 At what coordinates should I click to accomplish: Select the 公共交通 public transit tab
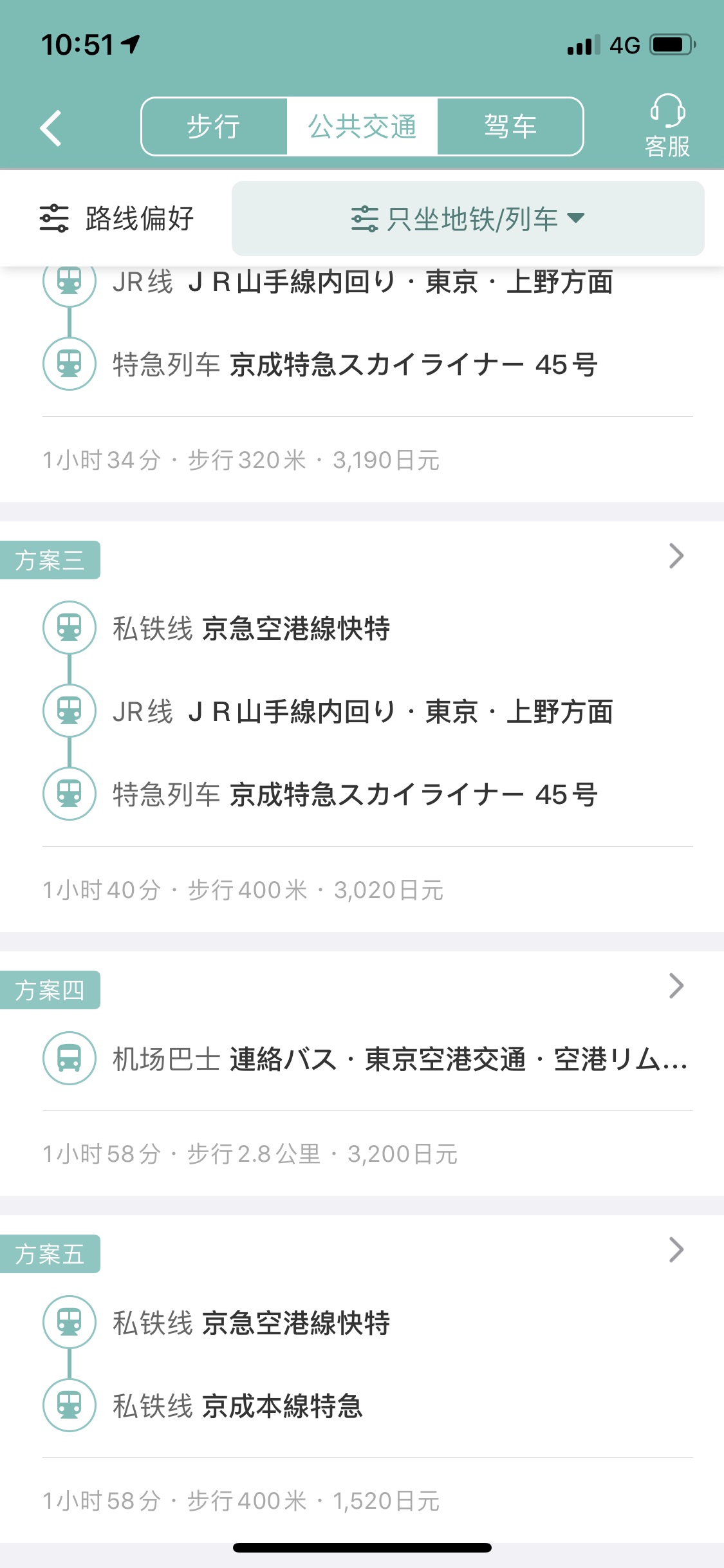click(362, 127)
